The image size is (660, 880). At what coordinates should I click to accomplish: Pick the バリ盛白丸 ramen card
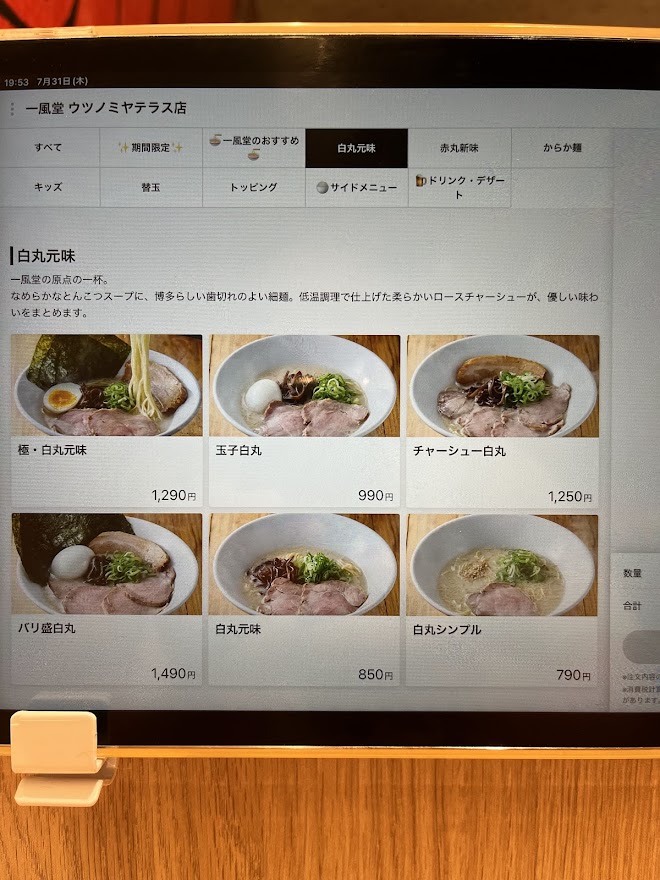[106, 598]
